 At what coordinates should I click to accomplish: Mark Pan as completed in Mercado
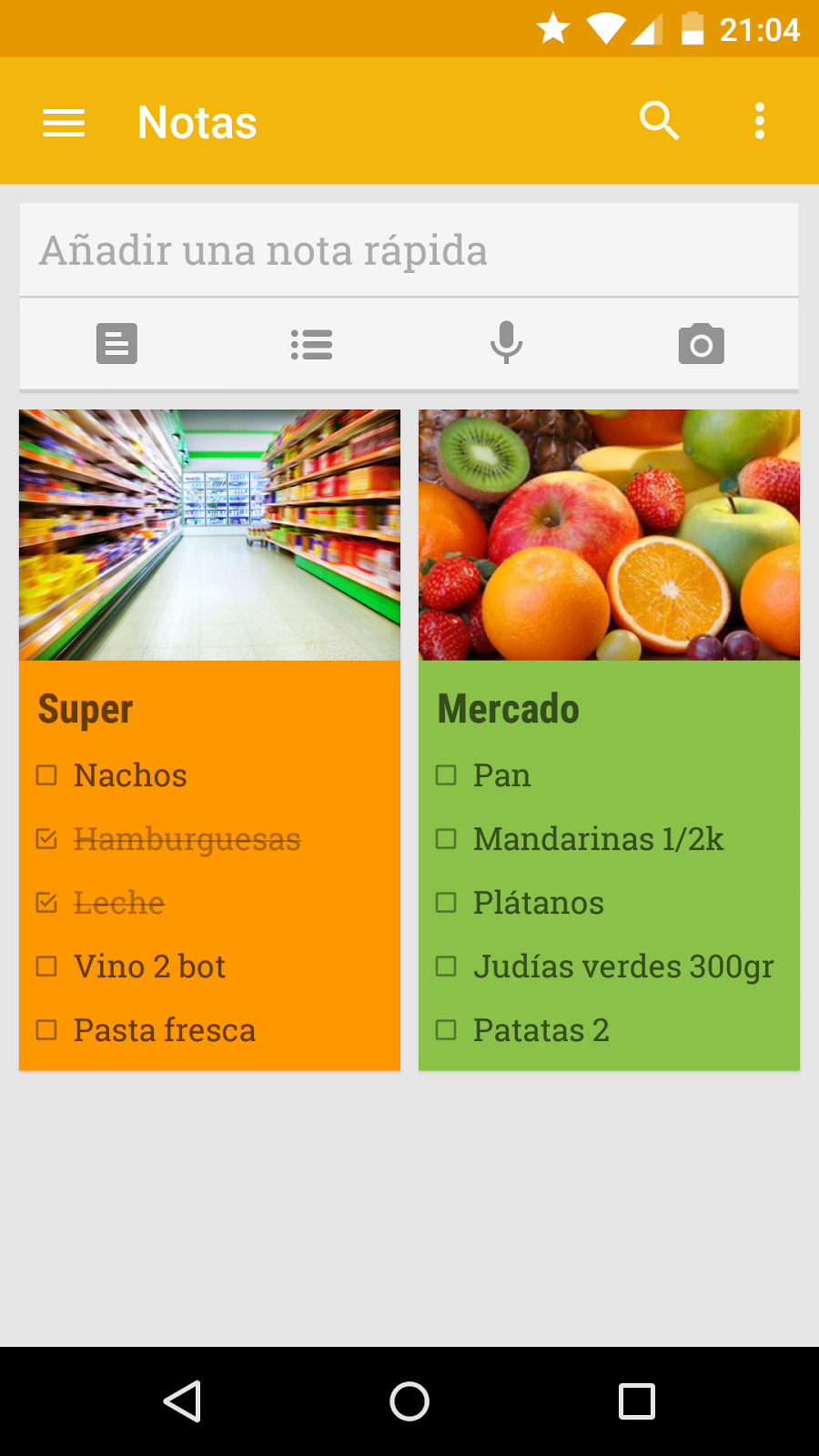[447, 775]
